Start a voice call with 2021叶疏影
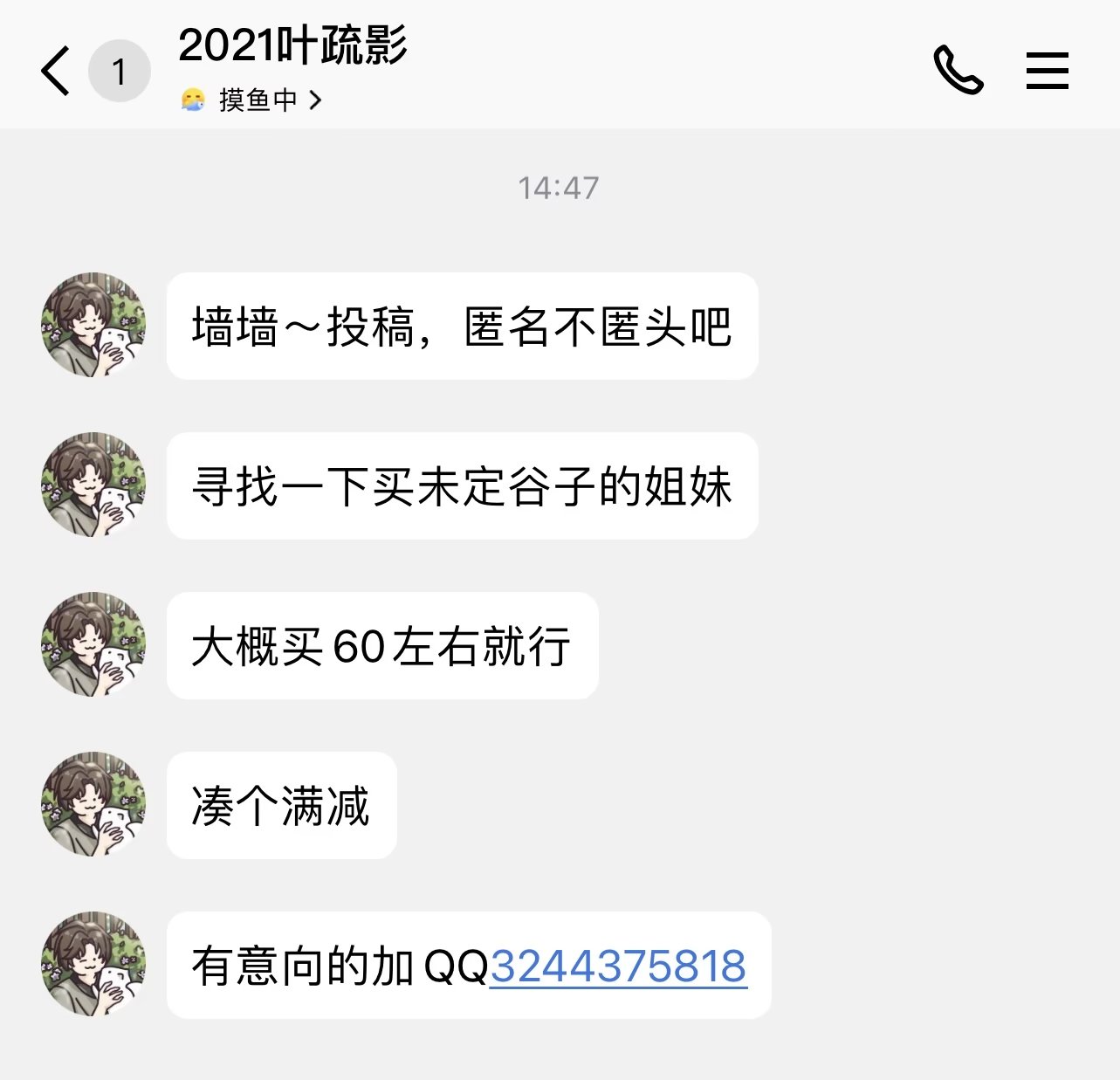The image size is (1120, 1080). tap(958, 70)
